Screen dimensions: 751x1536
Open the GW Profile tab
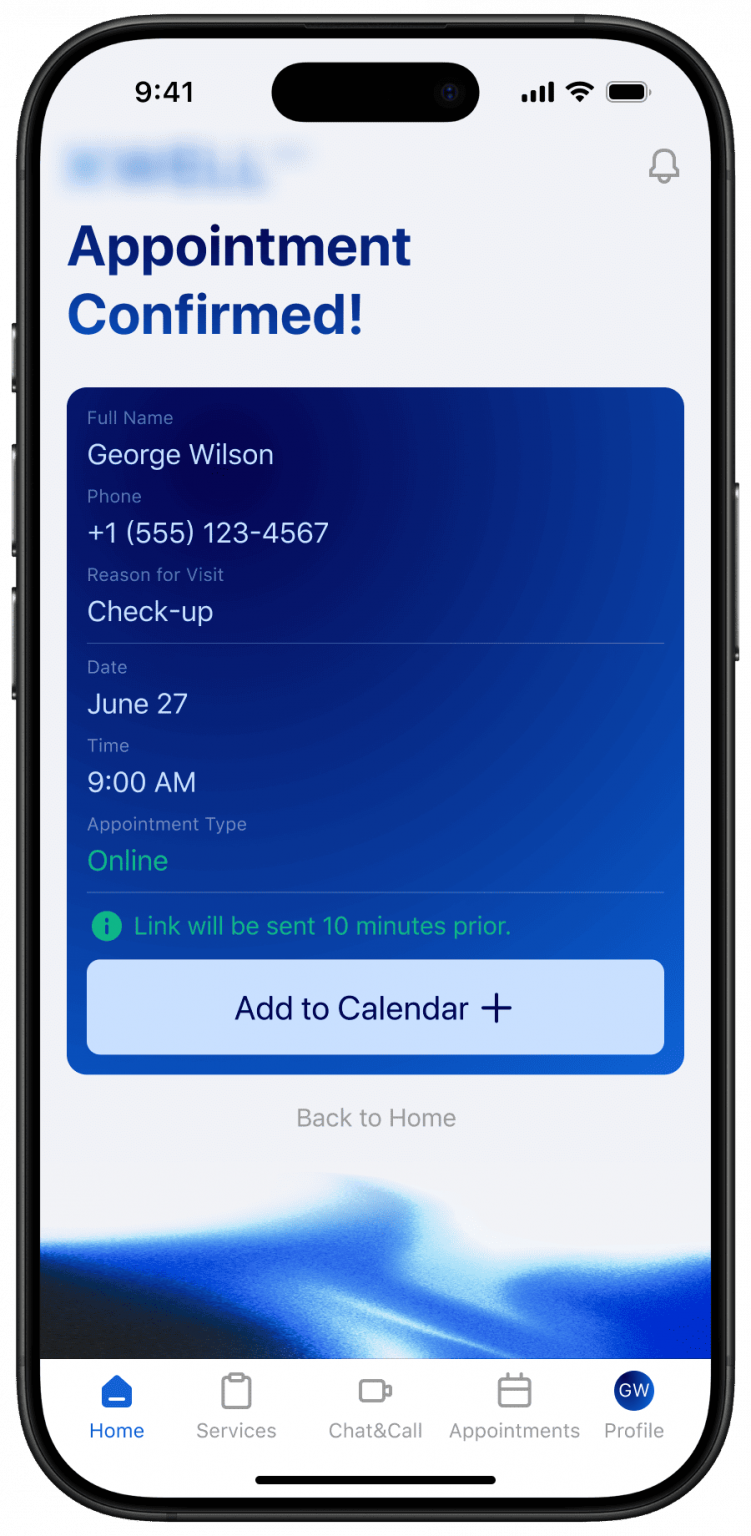point(634,1405)
